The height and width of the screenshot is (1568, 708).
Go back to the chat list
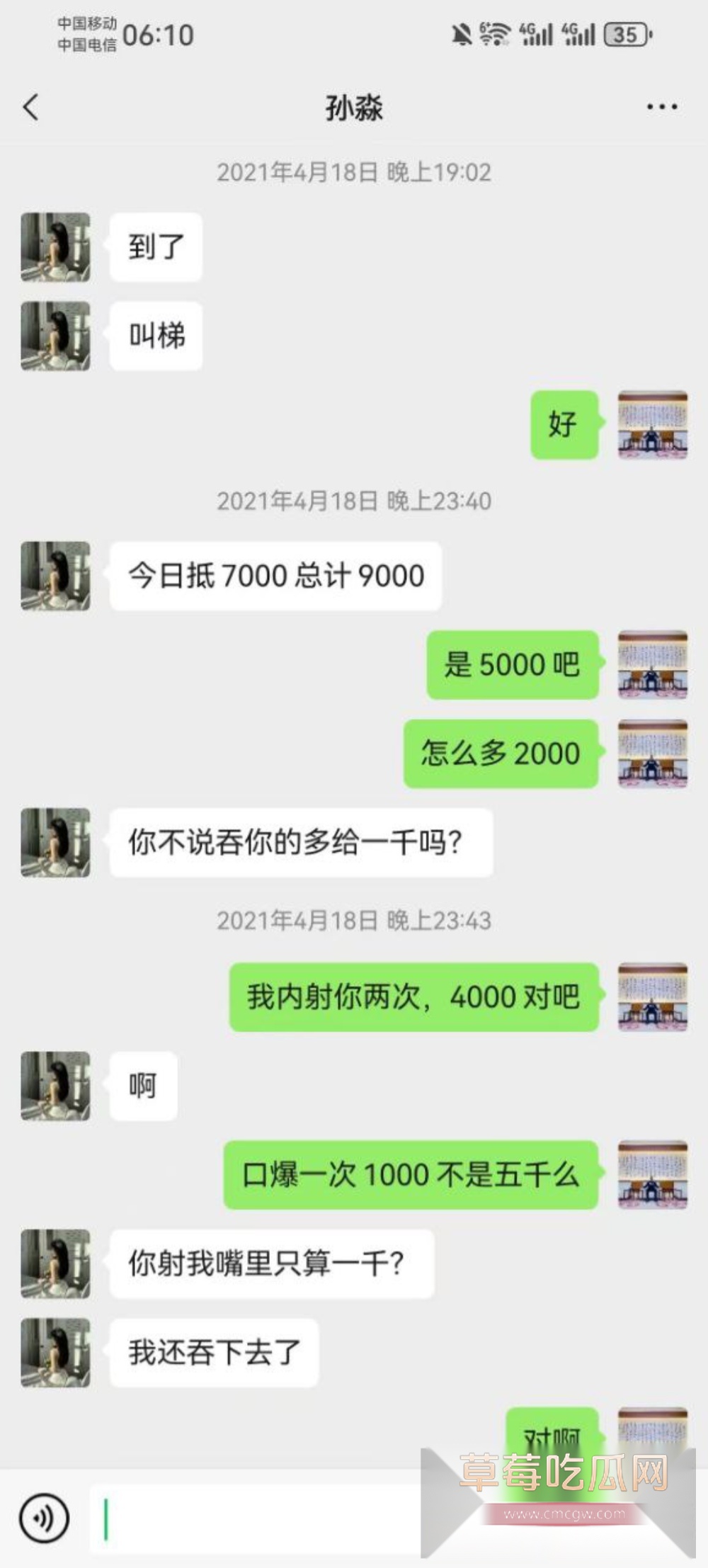coord(30,108)
